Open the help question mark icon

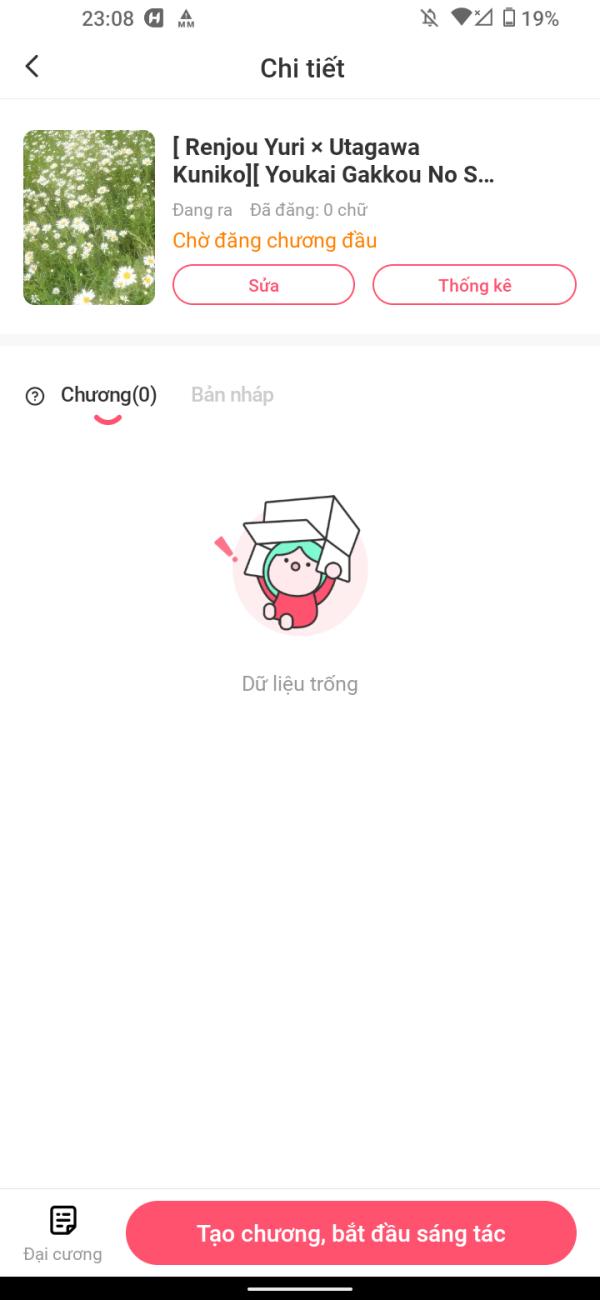(x=35, y=397)
